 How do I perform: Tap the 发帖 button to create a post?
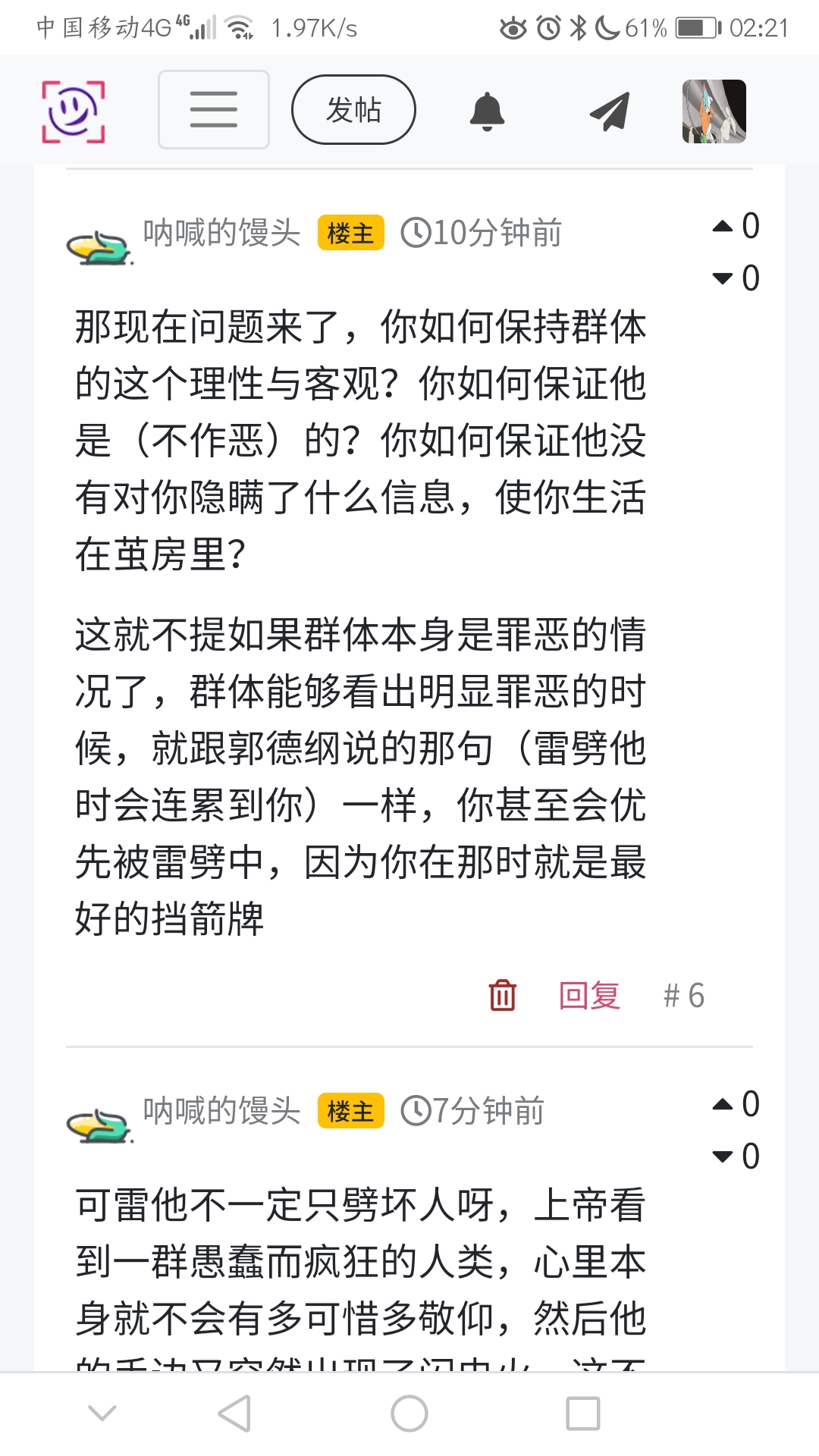[x=353, y=110]
